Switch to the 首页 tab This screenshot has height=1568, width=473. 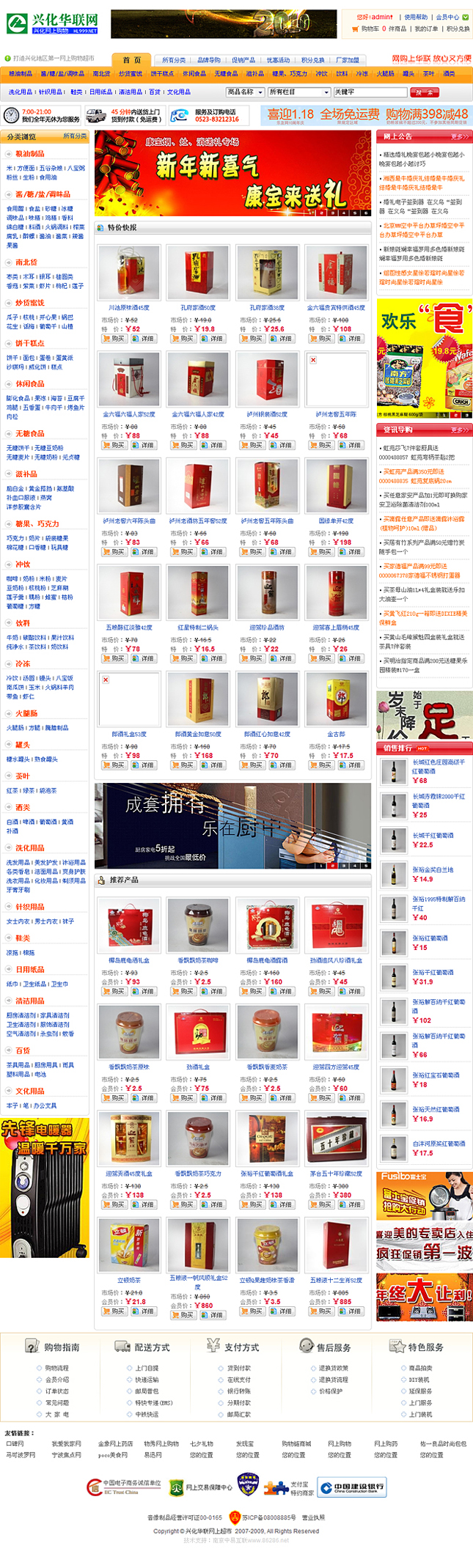click(132, 60)
